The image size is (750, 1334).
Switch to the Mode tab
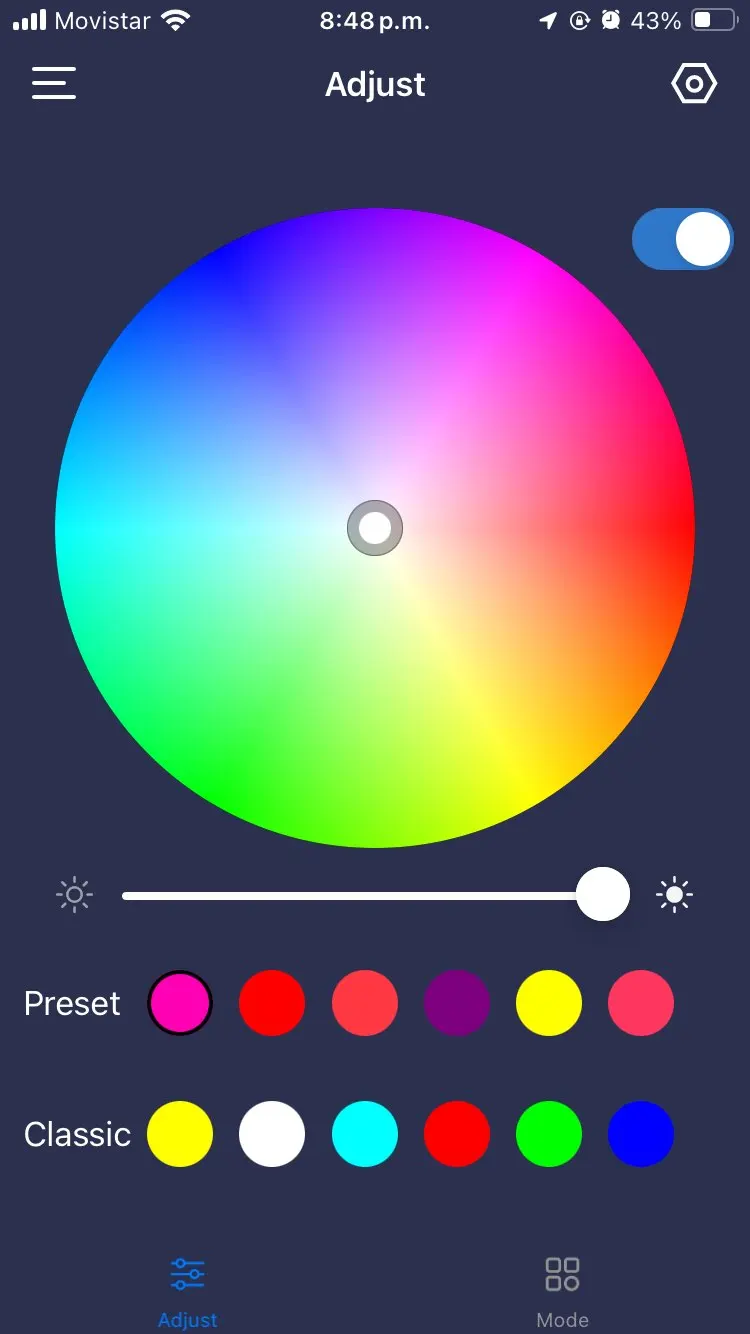tap(562, 1292)
